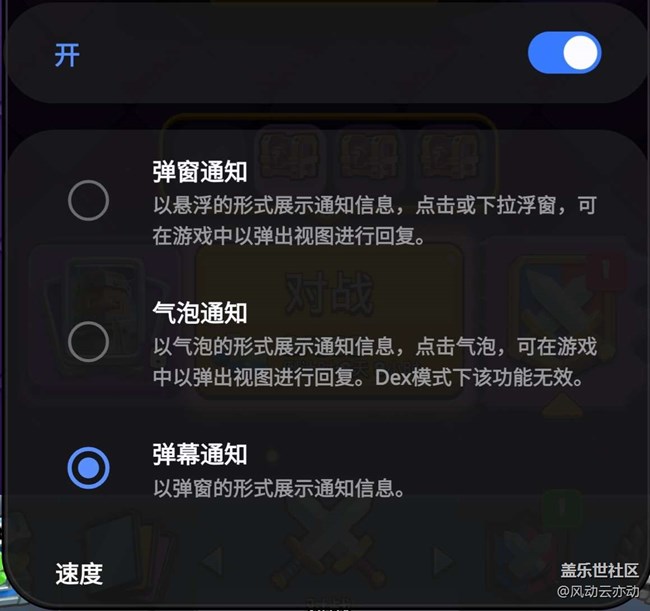Screen dimensions: 650x611
Task: Turn off the 开 switch
Action: [564, 53]
